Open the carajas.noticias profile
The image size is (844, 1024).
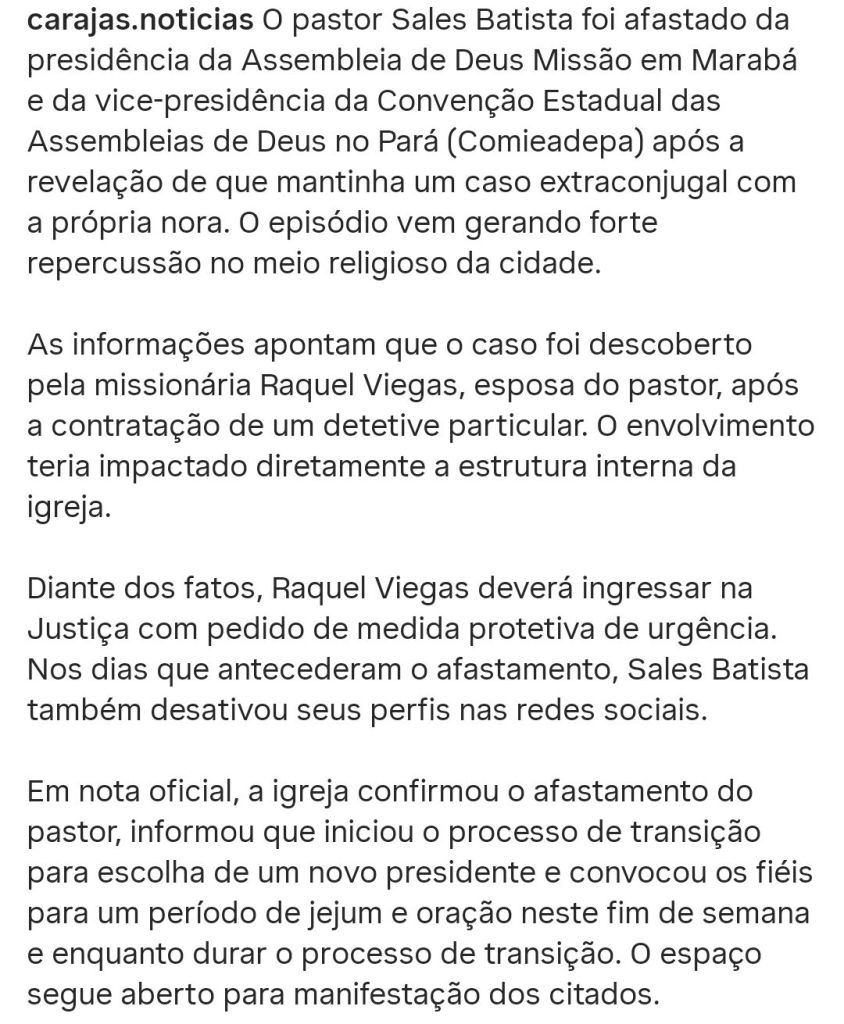coord(141,20)
